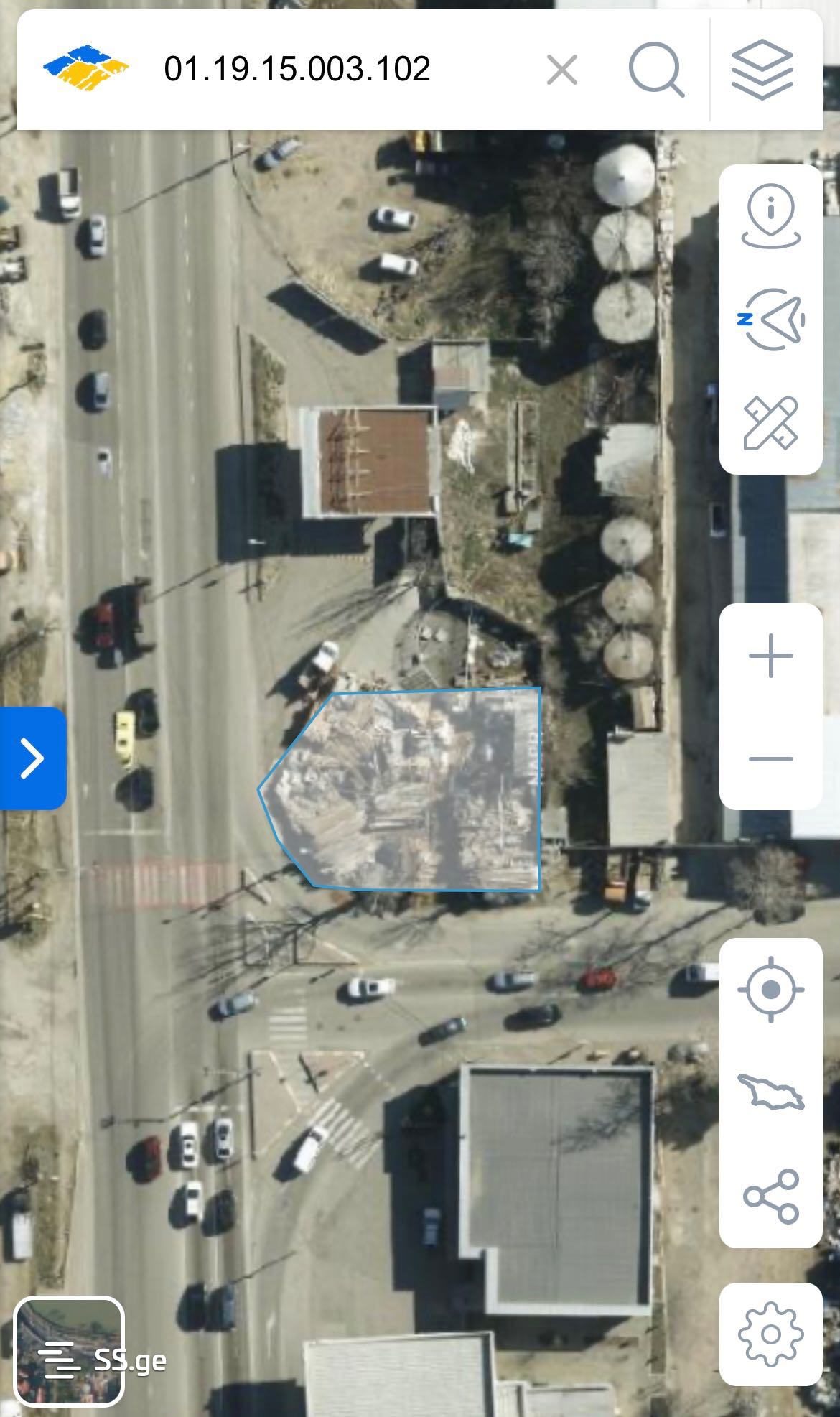Center map on my current location
This screenshot has width=840, height=1417.
(x=771, y=990)
